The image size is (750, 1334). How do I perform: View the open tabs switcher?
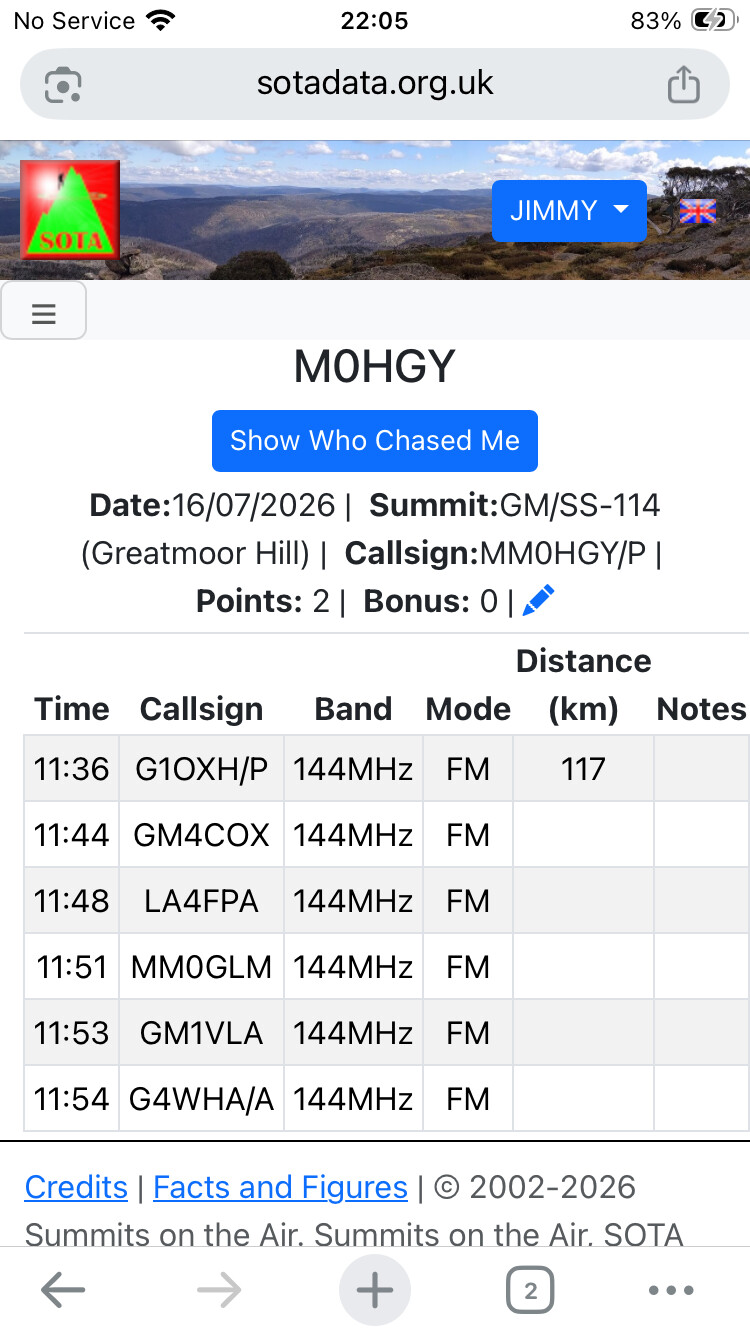coord(530,1291)
